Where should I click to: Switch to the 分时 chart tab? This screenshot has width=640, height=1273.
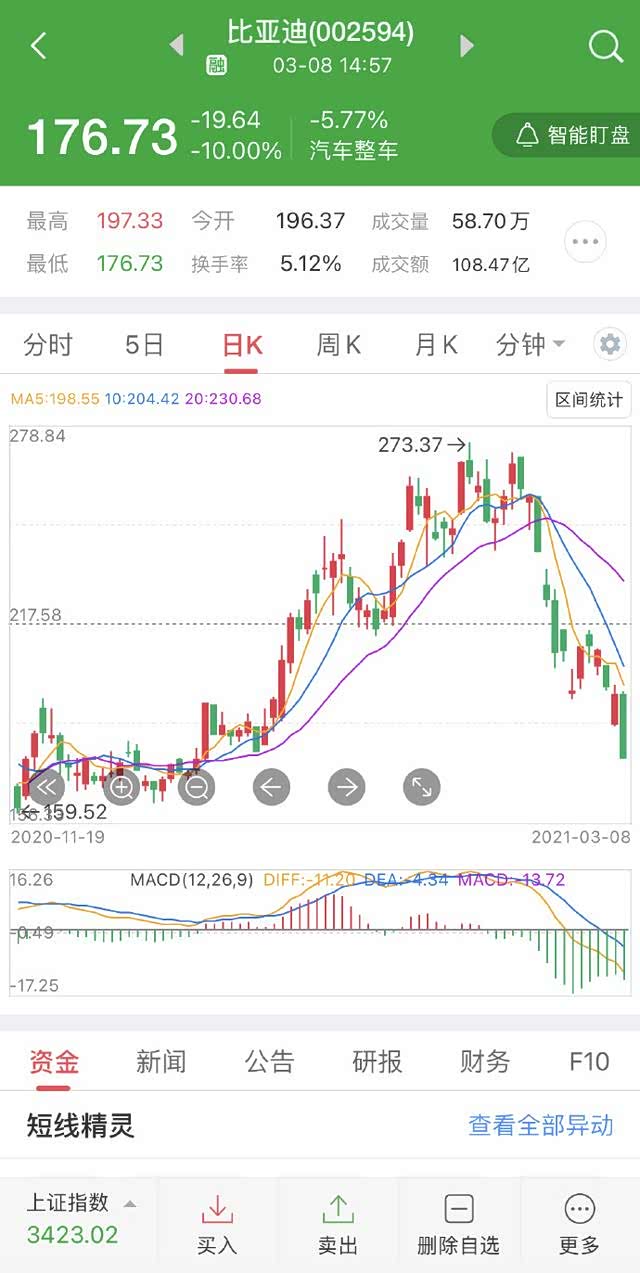[48, 345]
